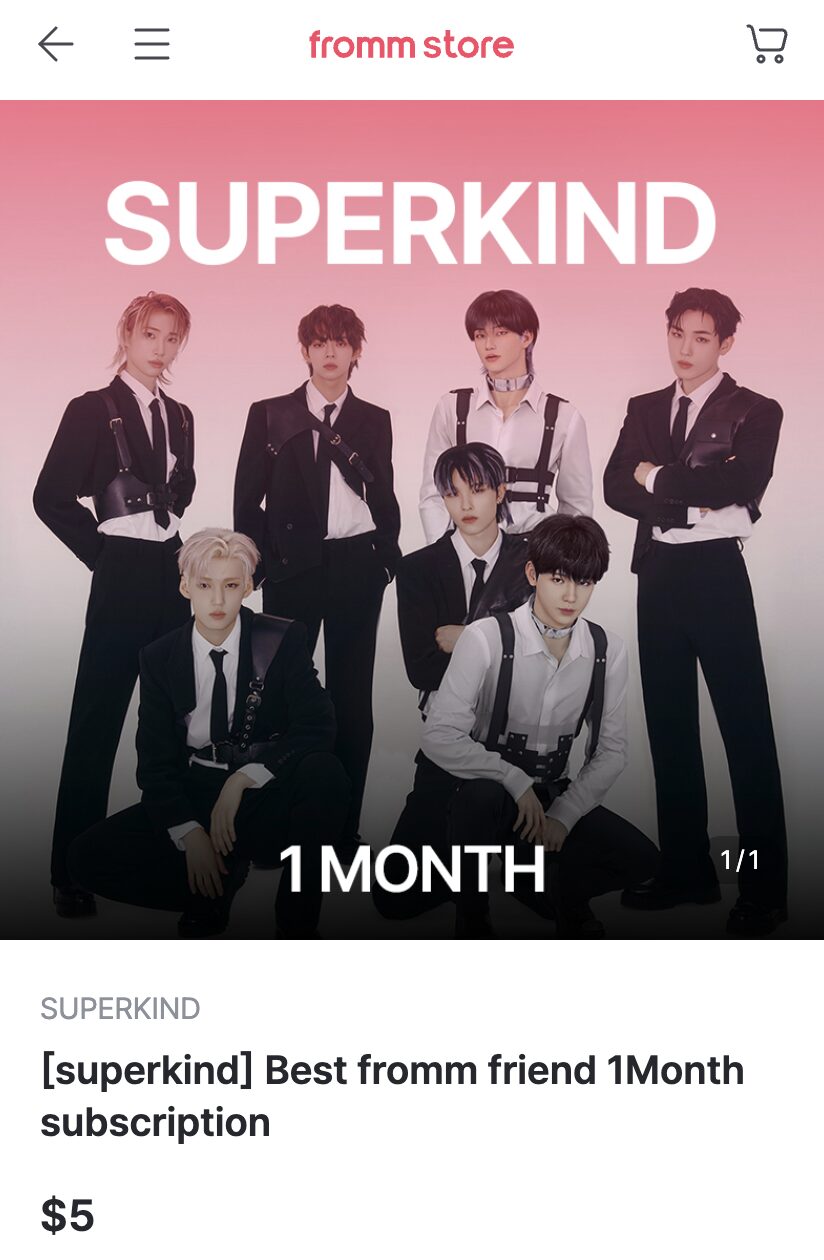Go back to the previous page
Image resolution: width=824 pixels, height=1260 pixels.
[x=56, y=45]
